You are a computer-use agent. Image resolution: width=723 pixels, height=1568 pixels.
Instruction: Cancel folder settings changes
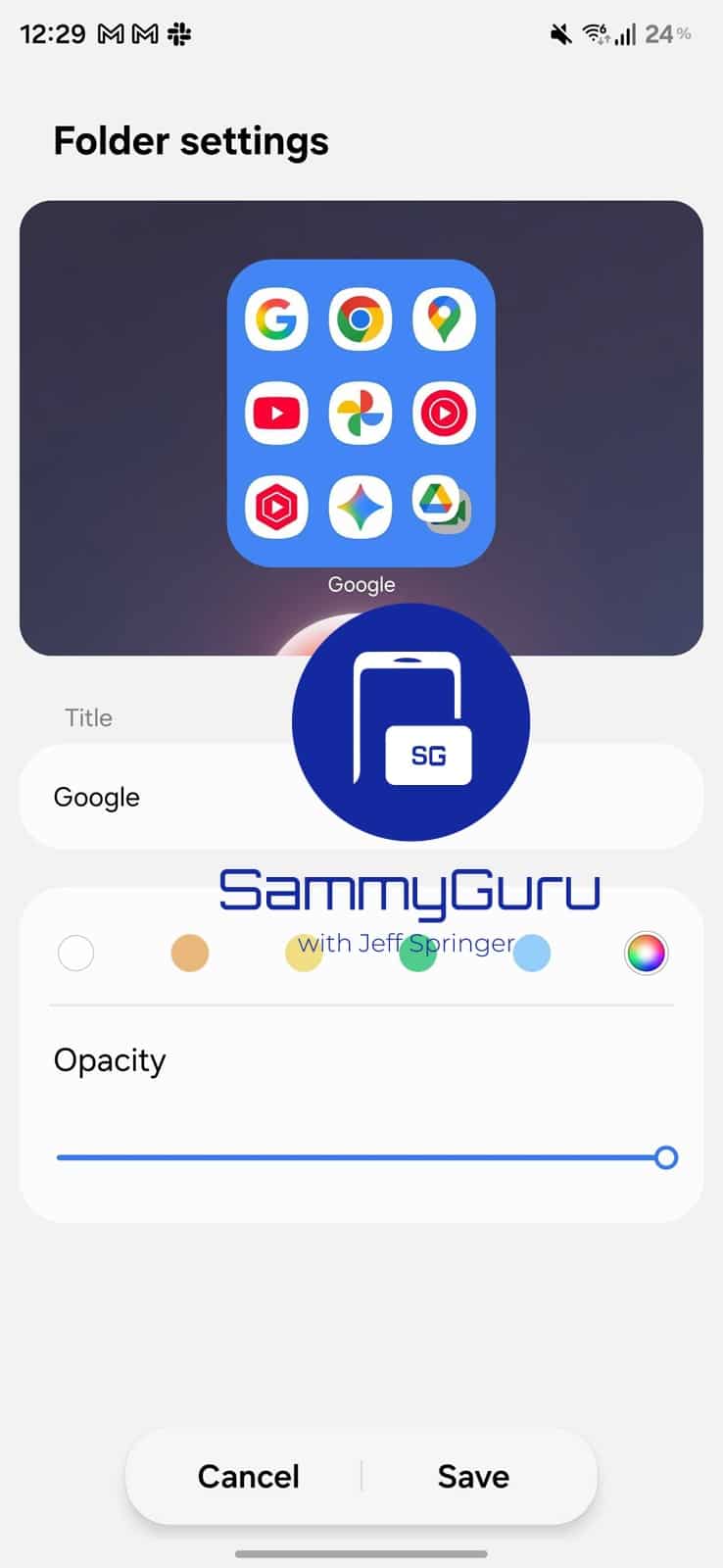coord(249,1476)
